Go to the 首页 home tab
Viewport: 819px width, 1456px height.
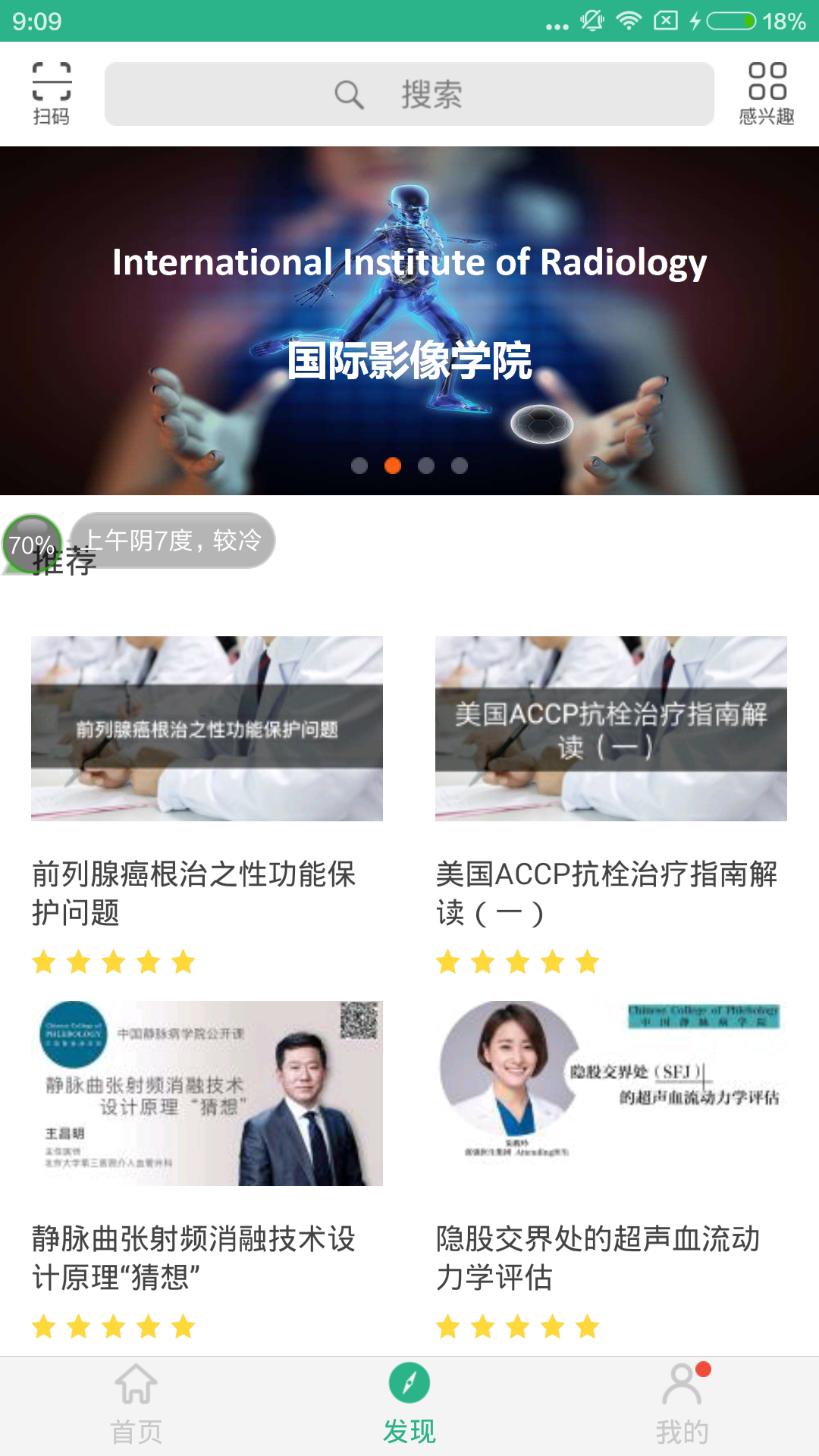[x=136, y=1405]
